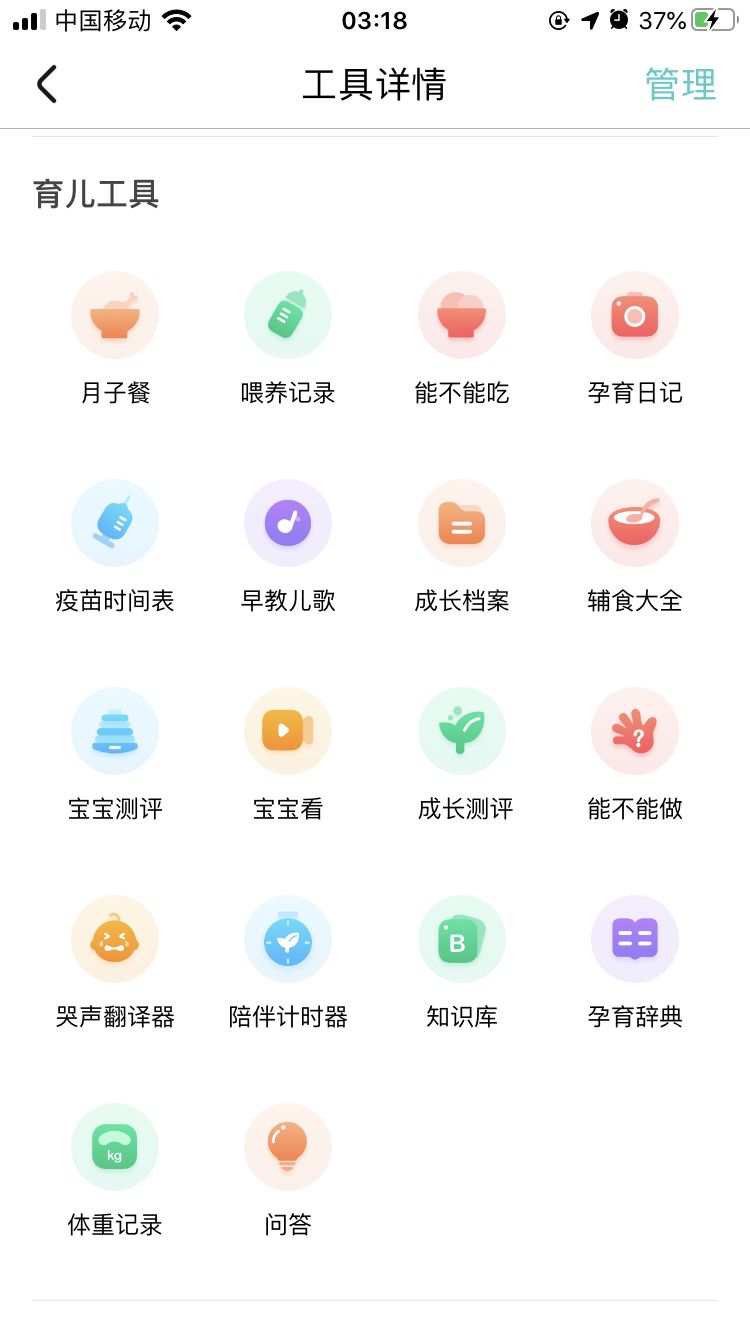Open 能不能吃 food checker

[461, 314]
